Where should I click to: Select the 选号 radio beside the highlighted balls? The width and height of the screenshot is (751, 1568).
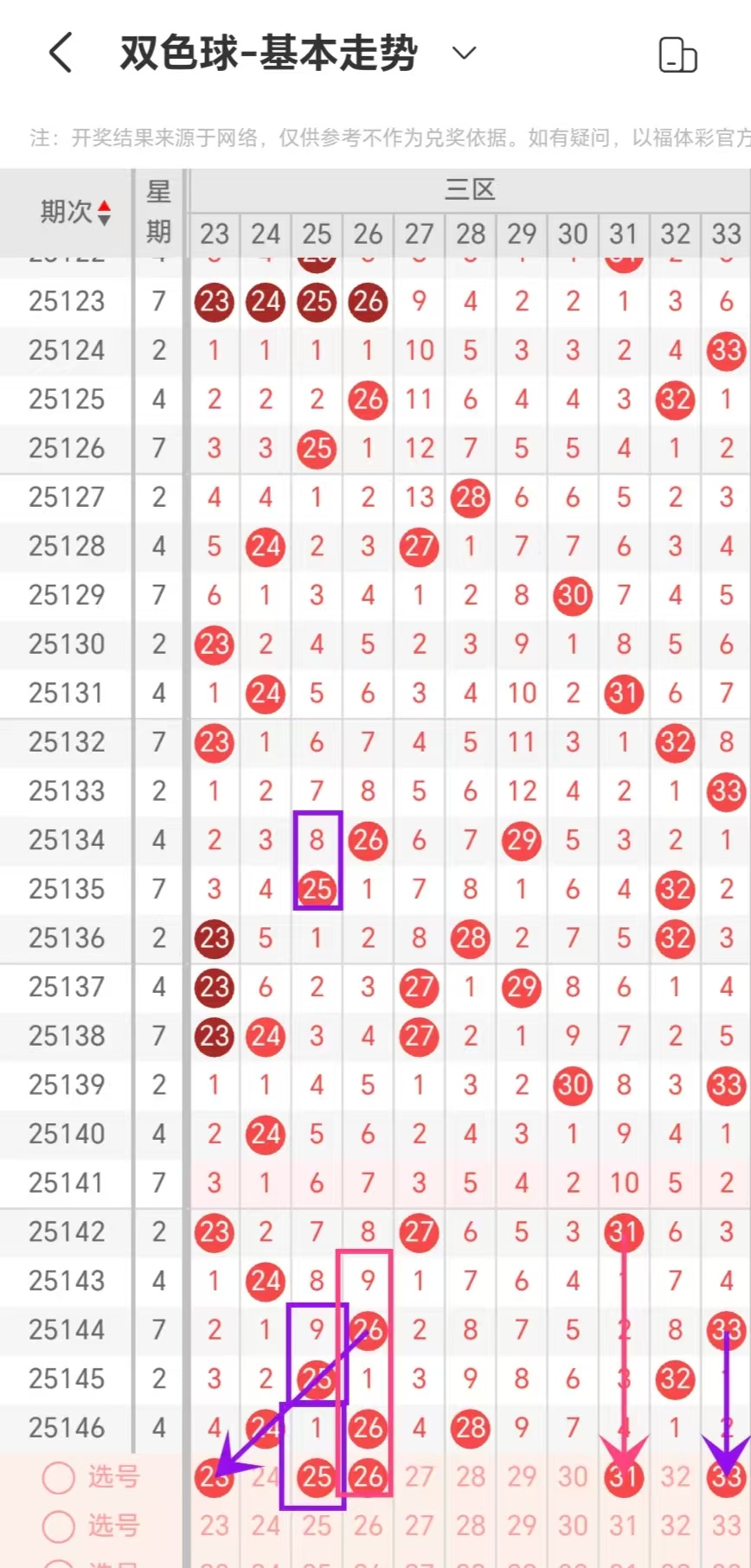click(59, 1478)
